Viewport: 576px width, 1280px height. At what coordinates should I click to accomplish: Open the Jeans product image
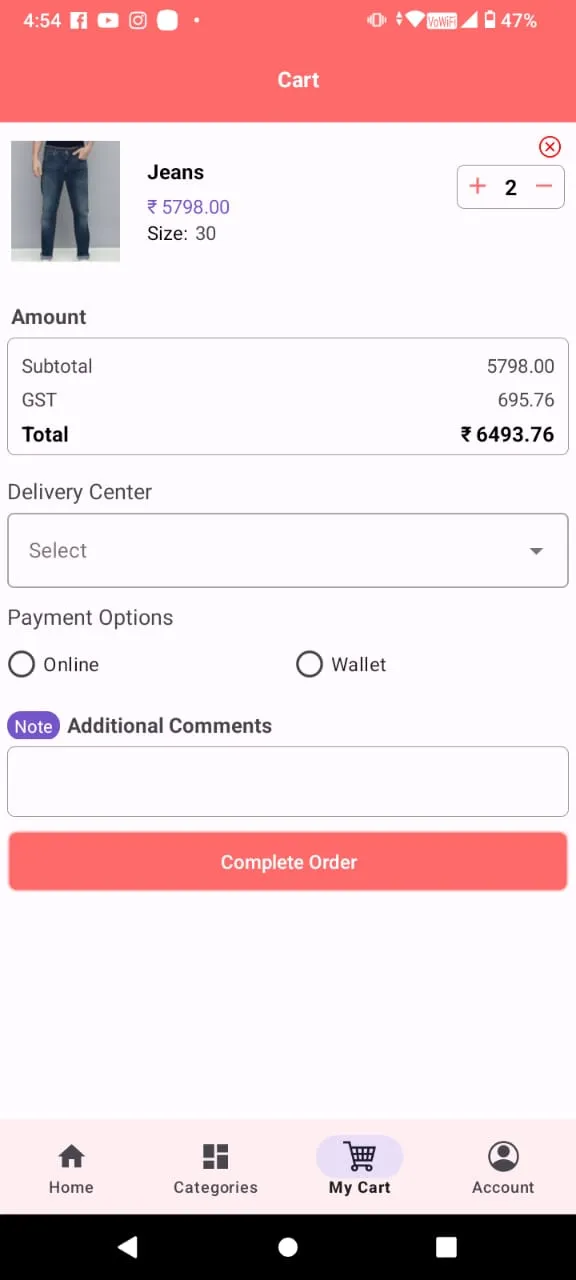point(65,201)
